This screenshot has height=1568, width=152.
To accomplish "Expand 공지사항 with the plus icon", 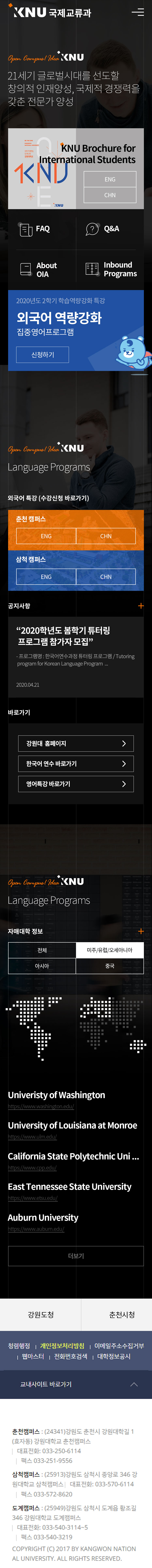I will [x=140, y=606].
